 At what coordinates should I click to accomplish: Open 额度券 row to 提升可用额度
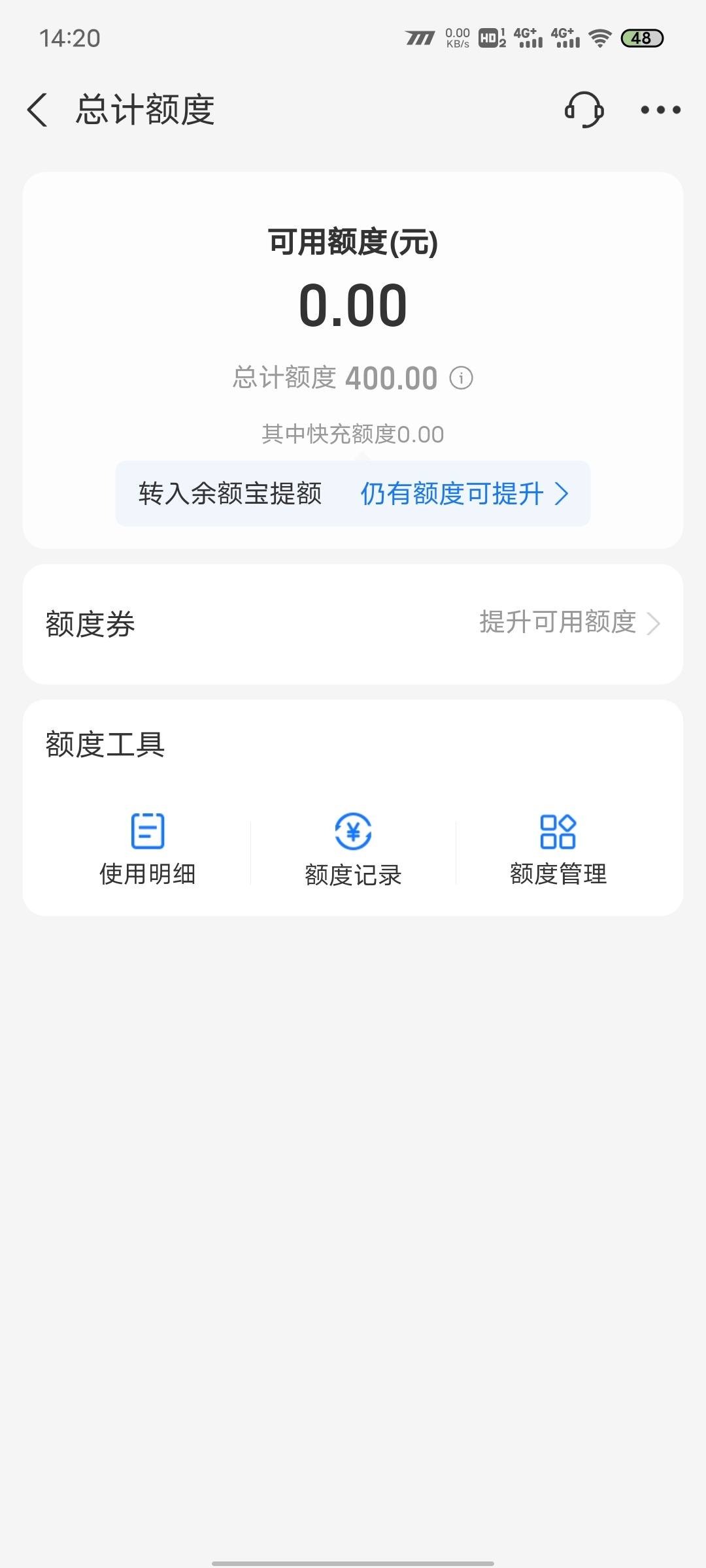(353, 624)
